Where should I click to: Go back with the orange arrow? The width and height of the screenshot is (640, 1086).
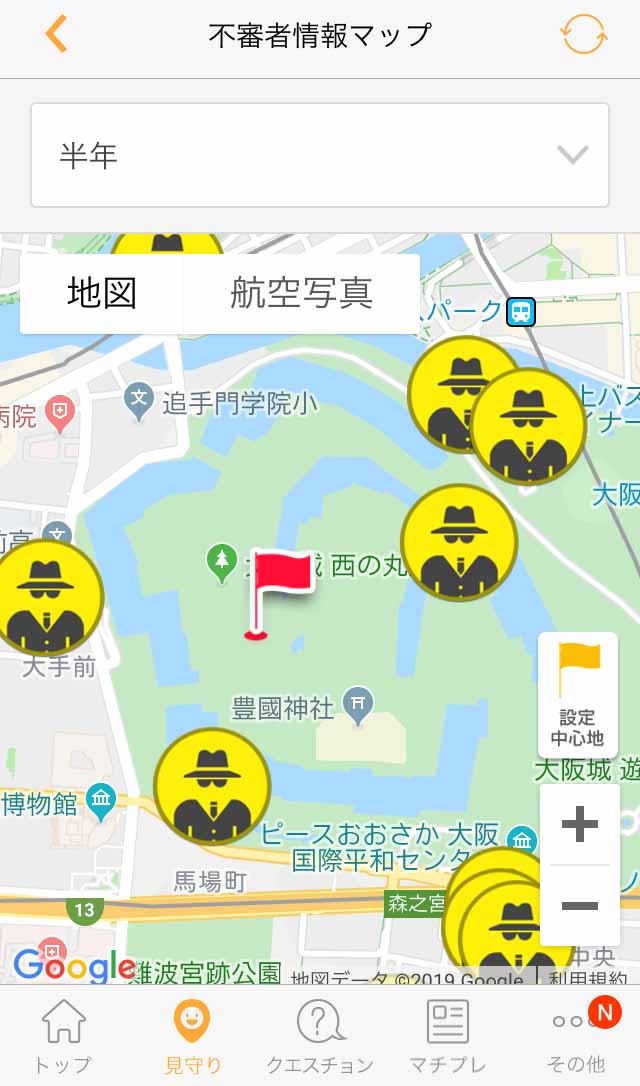(x=56, y=34)
